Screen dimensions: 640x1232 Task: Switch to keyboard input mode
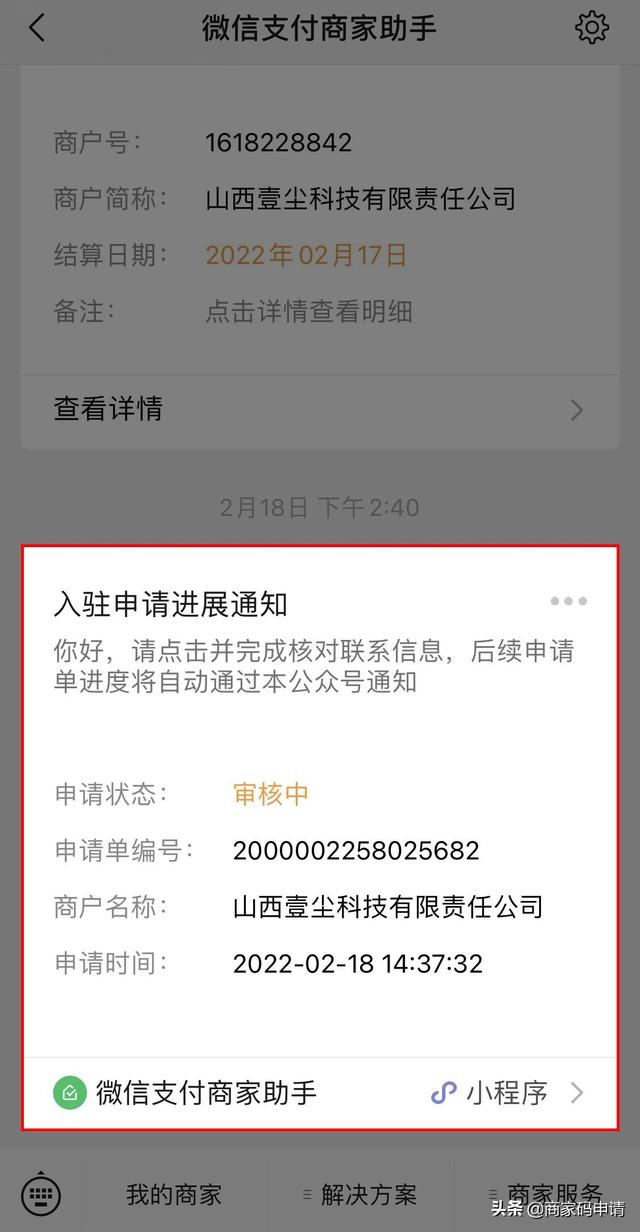coord(41,1194)
